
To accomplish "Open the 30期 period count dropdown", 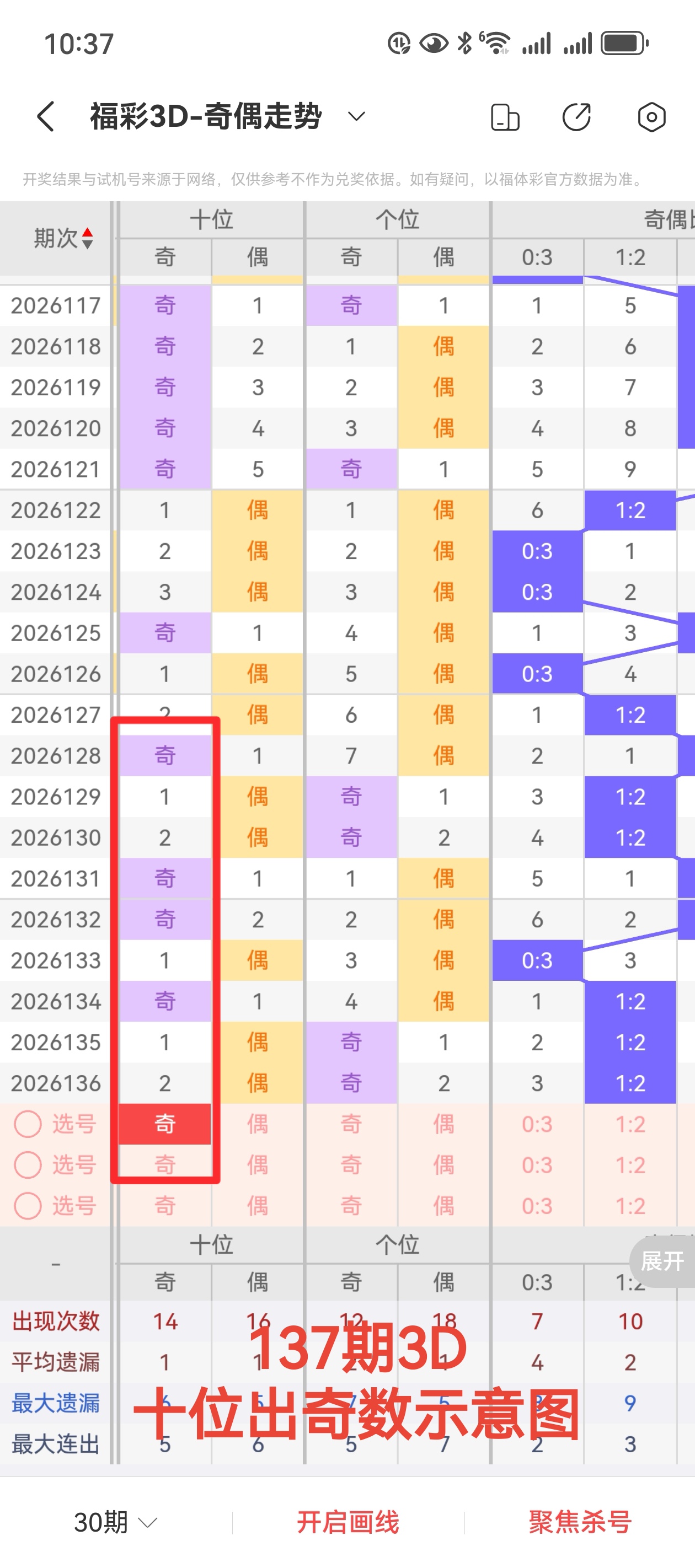I will point(116,1522).
